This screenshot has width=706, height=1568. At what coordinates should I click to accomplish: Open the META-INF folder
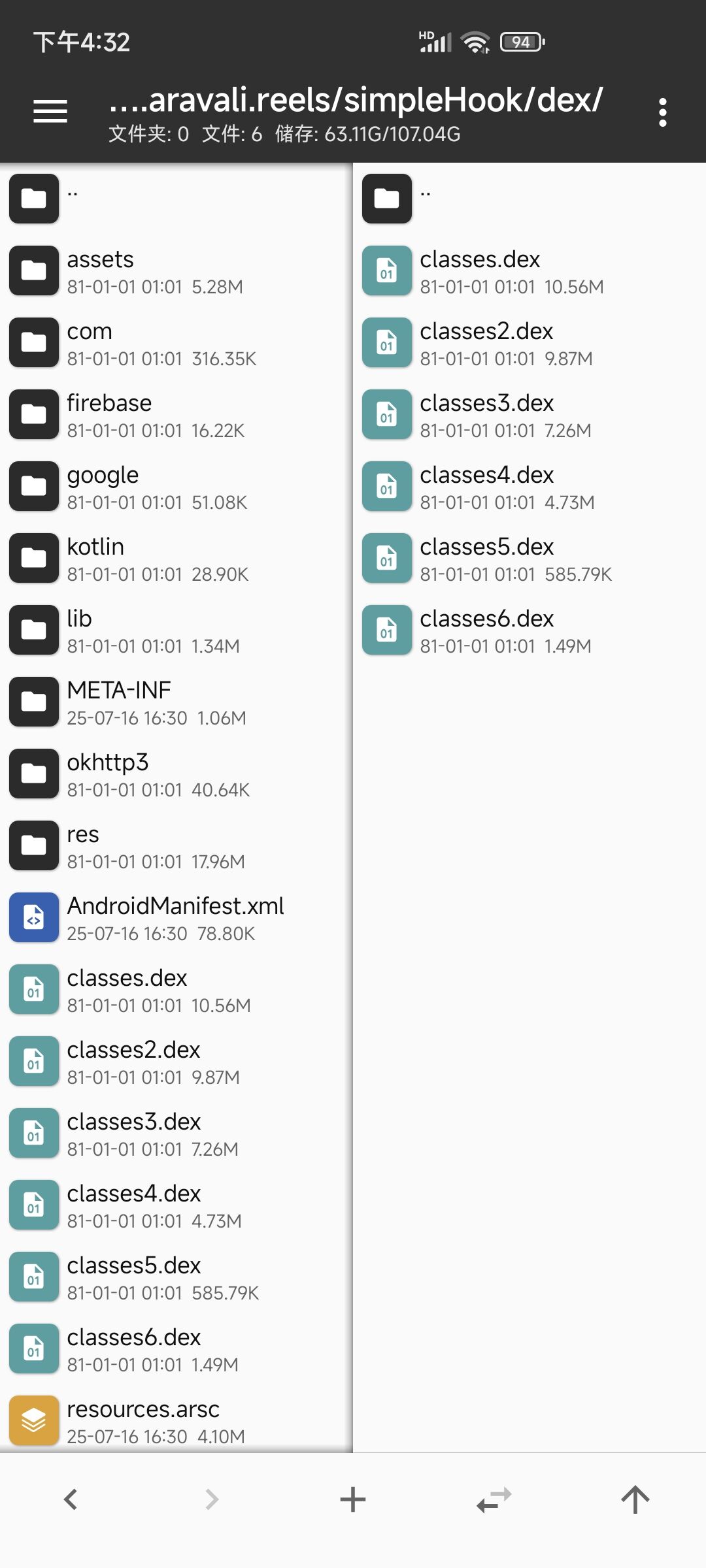click(176, 702)
